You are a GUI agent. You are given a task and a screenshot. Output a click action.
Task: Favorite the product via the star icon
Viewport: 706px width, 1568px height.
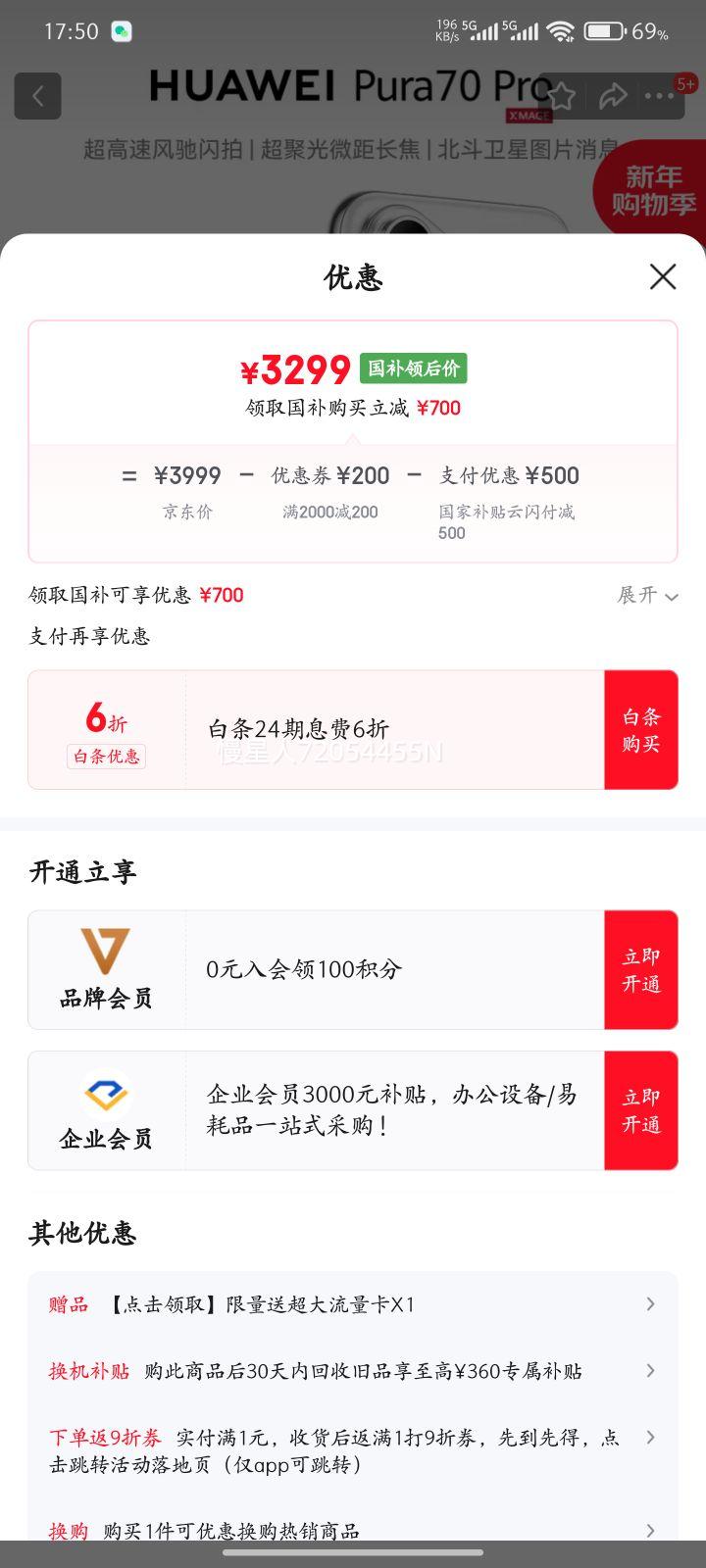[561, 96]
